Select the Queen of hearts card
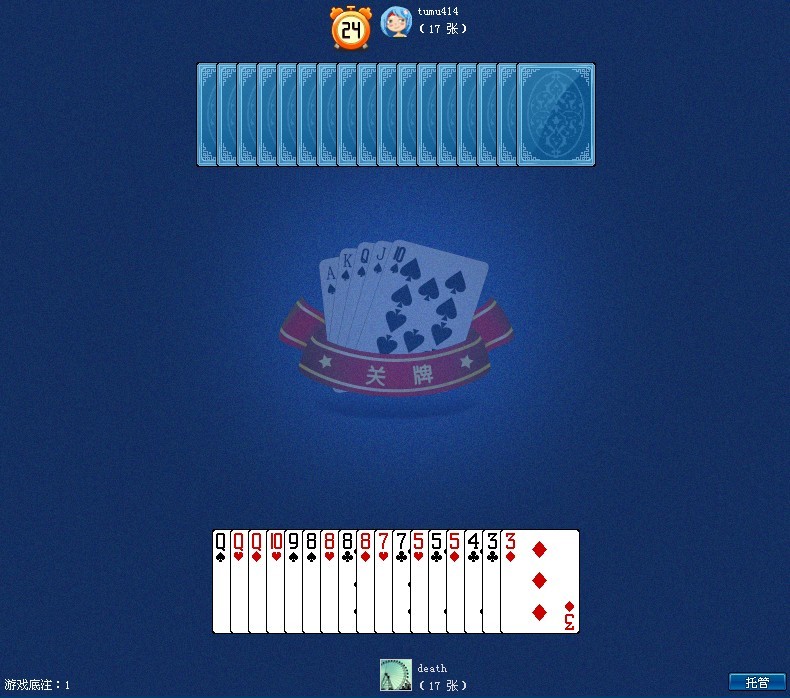 [238, 580]
